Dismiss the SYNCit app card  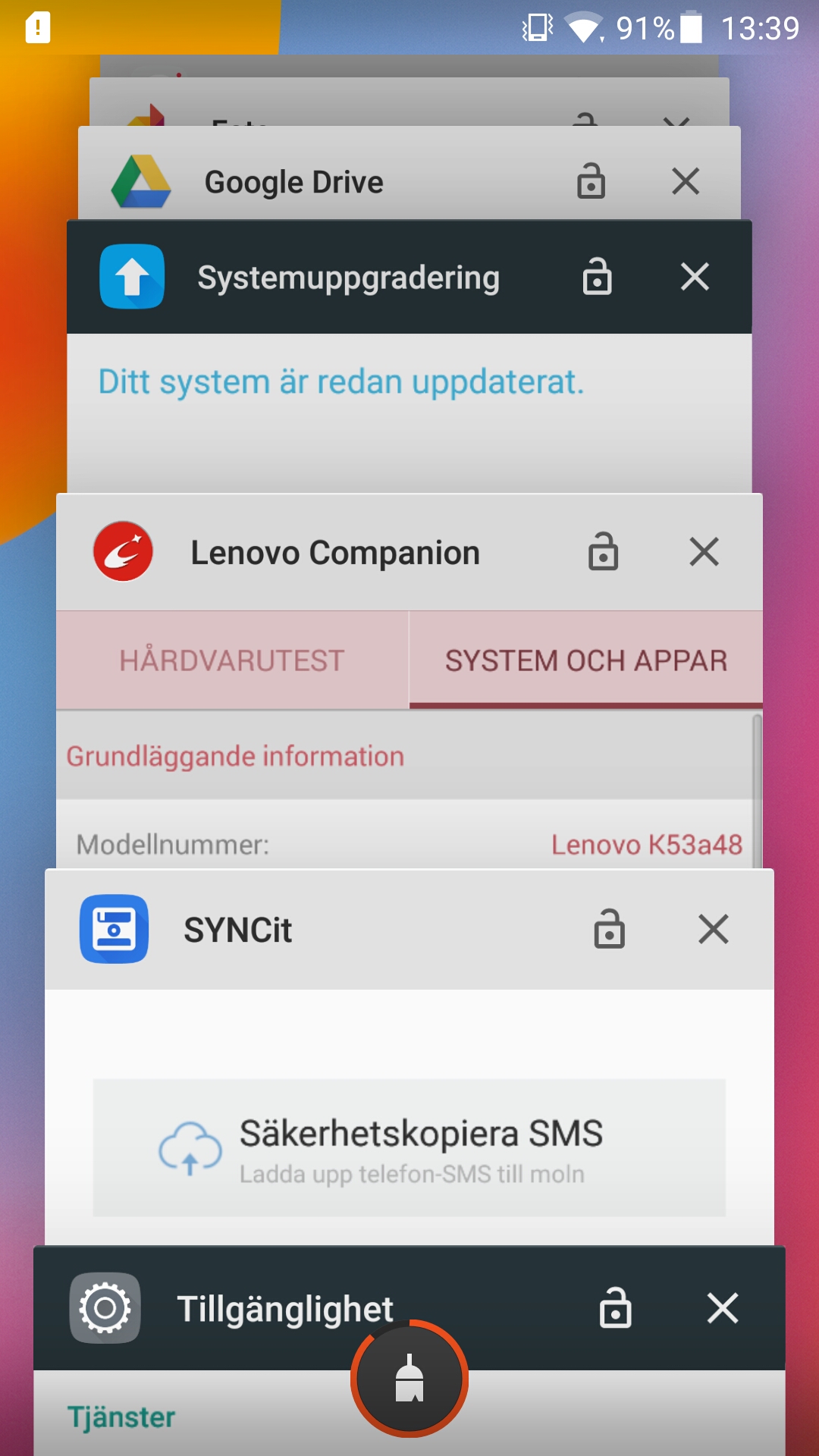tap(713, 929)
